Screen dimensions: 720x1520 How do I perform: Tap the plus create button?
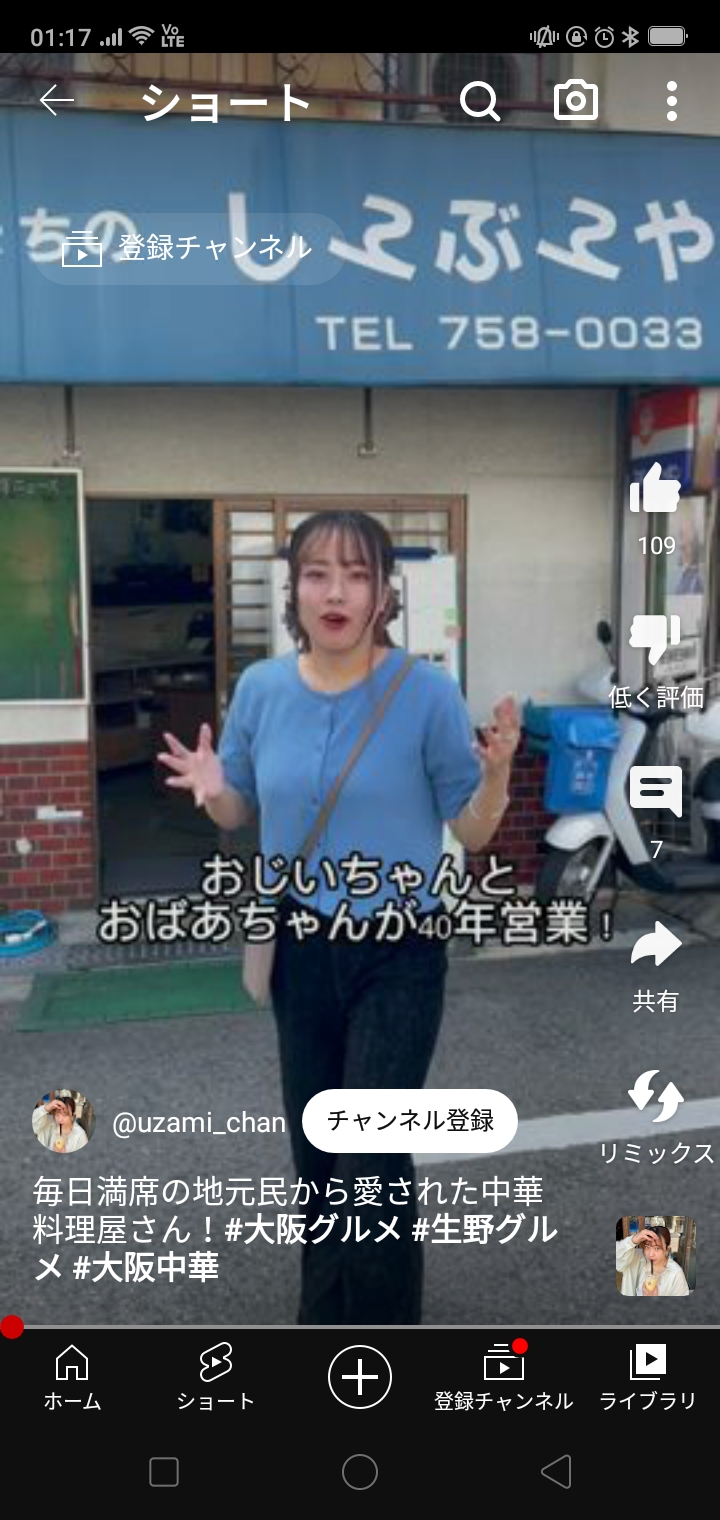pos(360,1377)
